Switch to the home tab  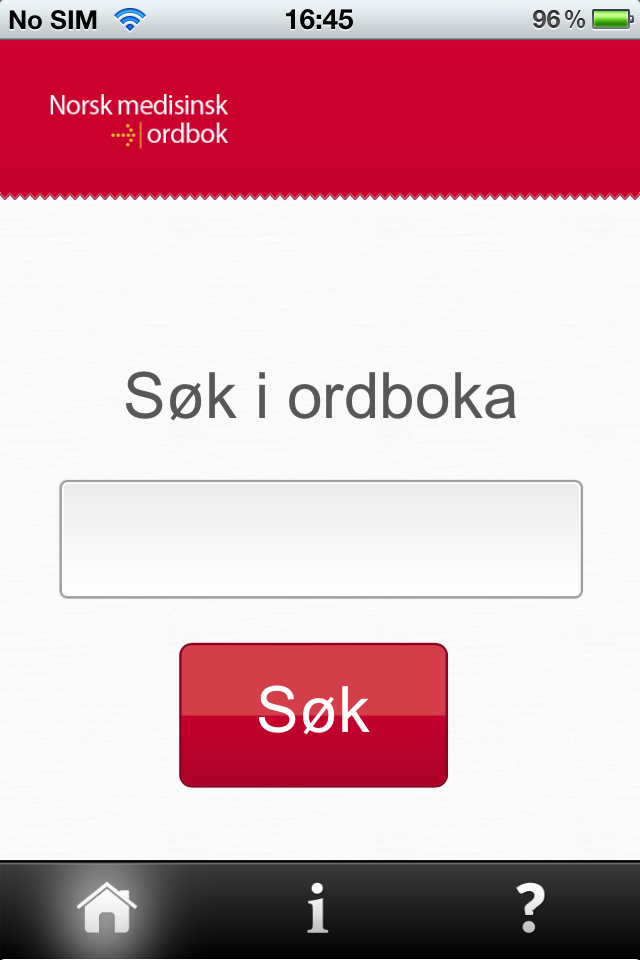tap(107, 909)
